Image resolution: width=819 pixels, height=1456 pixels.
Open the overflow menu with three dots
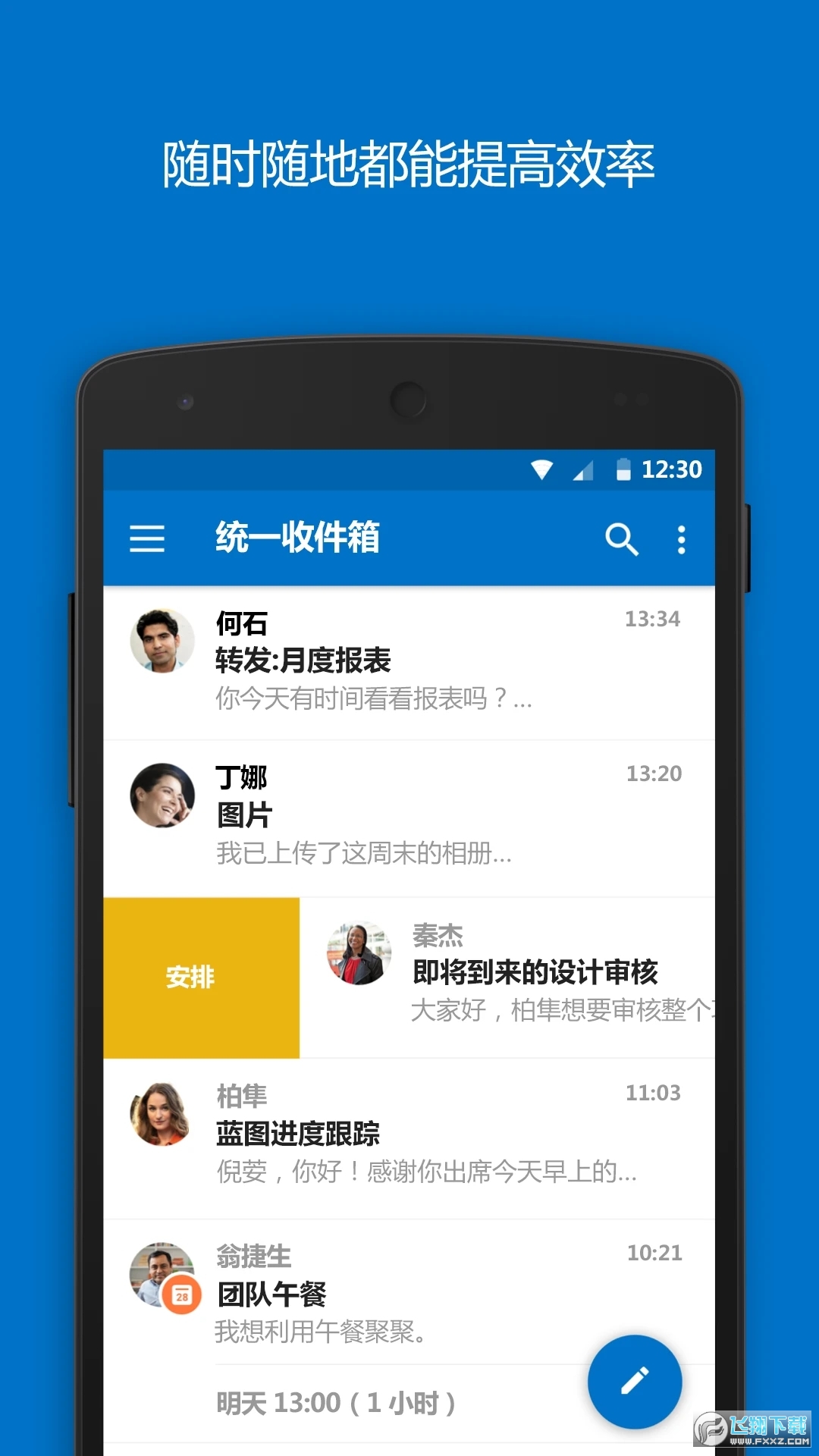coord(681,538)
